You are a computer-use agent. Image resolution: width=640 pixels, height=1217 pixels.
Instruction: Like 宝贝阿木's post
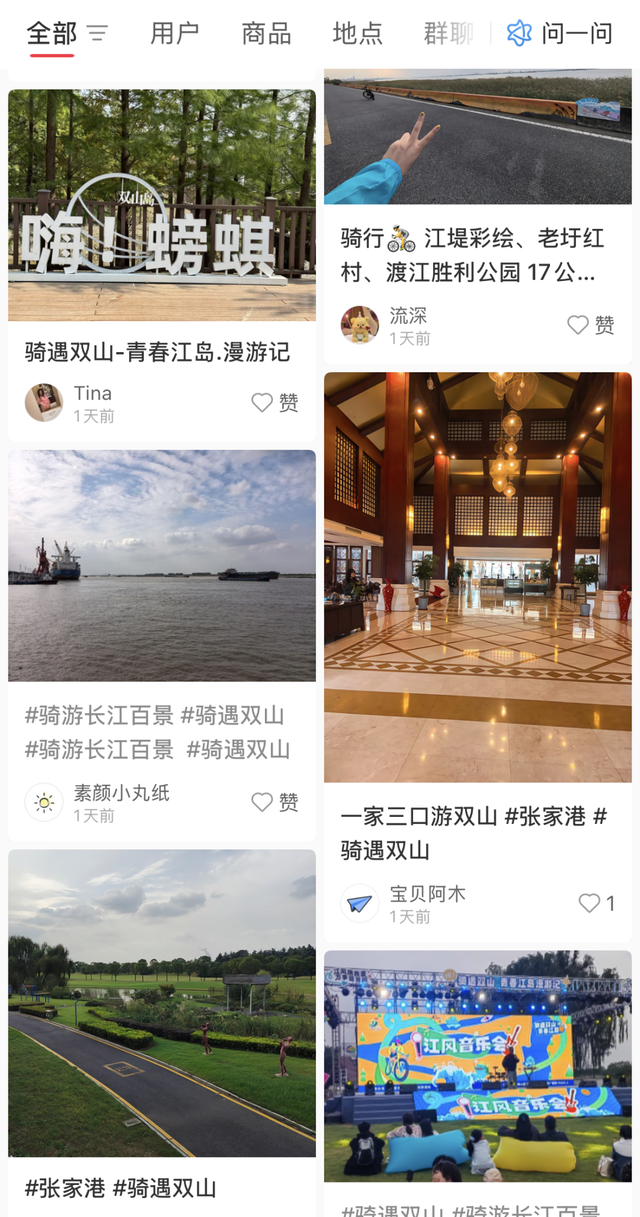tap(596, 903)
